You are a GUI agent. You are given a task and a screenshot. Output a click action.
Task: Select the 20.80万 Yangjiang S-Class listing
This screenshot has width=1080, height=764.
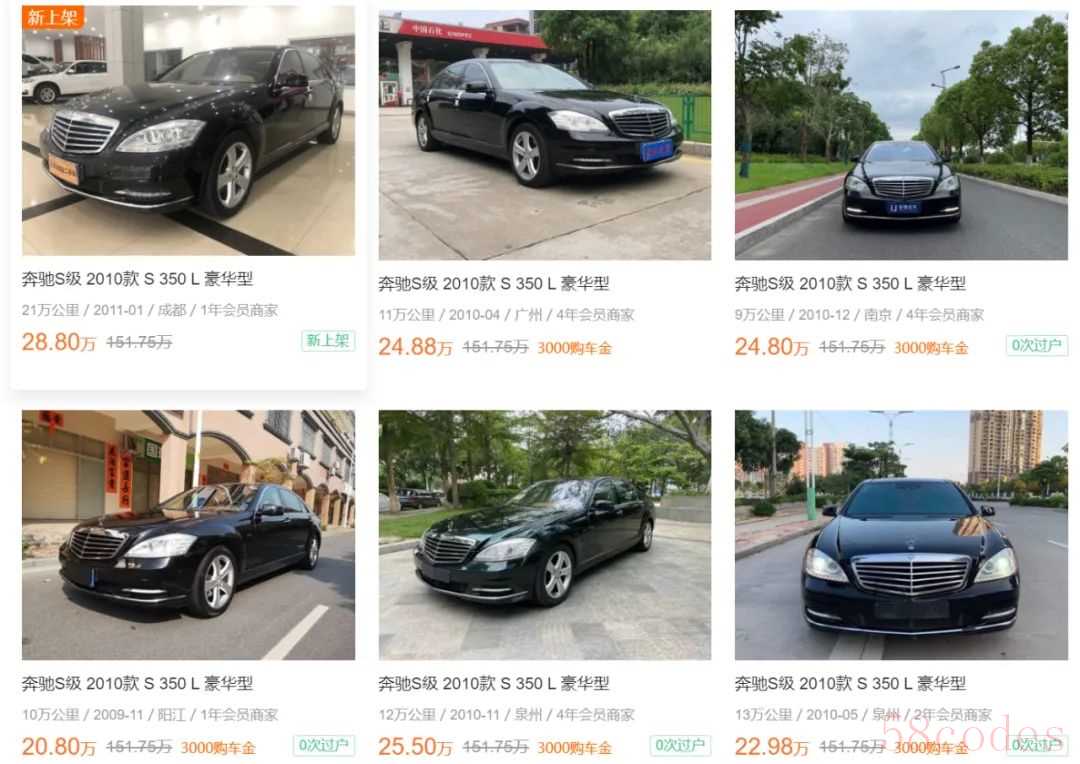coord(188,535)
